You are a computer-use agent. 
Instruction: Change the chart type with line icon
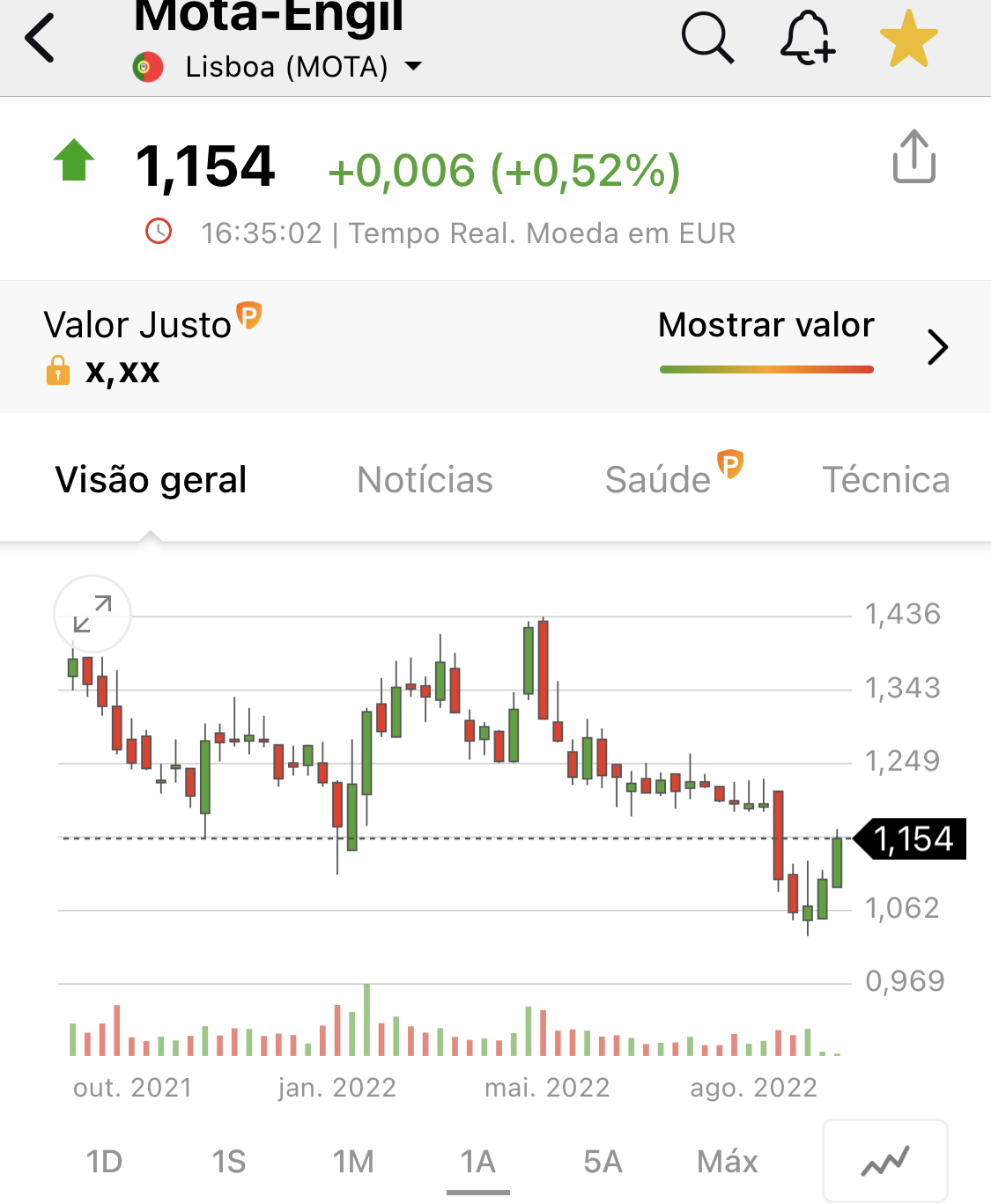[884, 1161]
